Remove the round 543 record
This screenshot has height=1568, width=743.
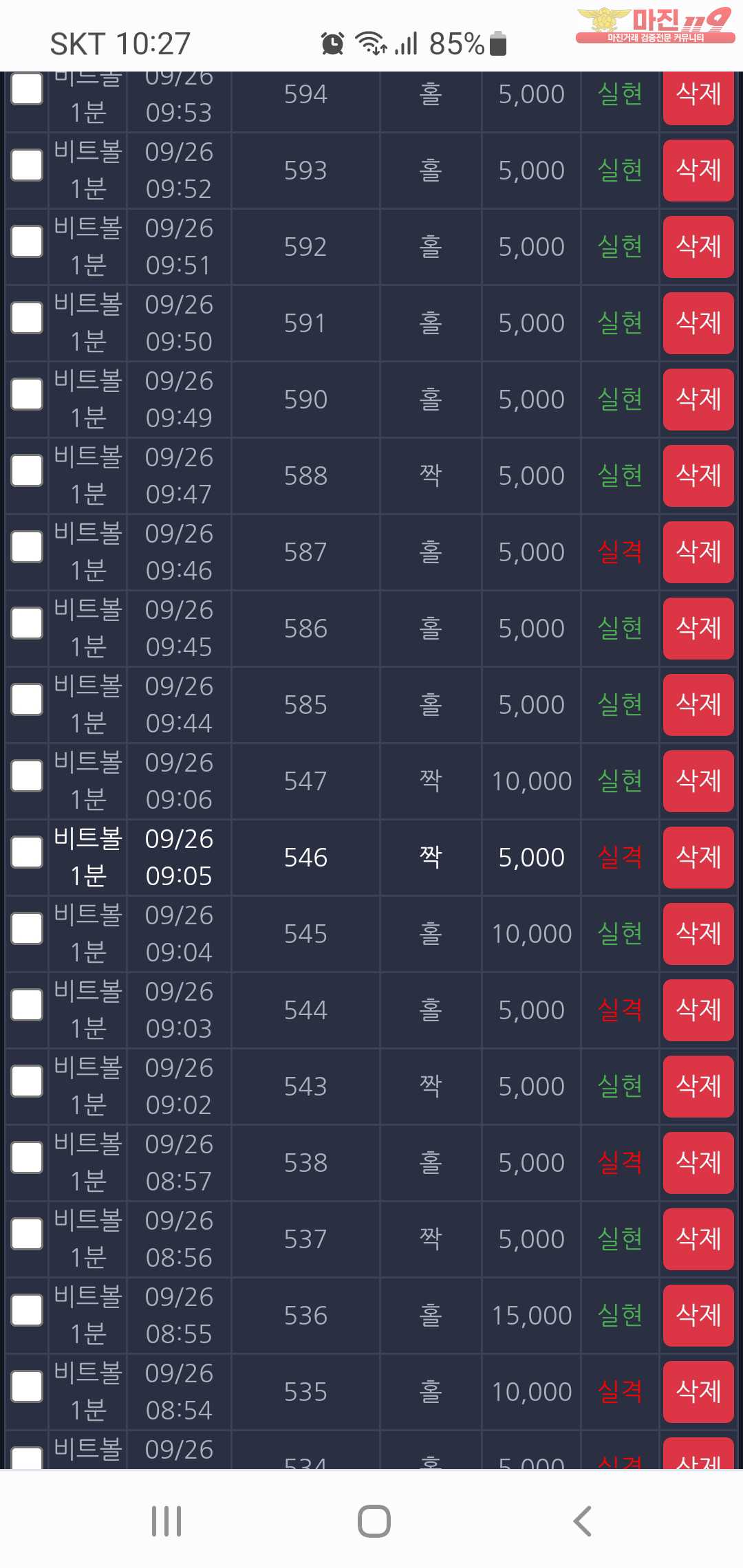pyautogui.click(x=698, y=1086)
